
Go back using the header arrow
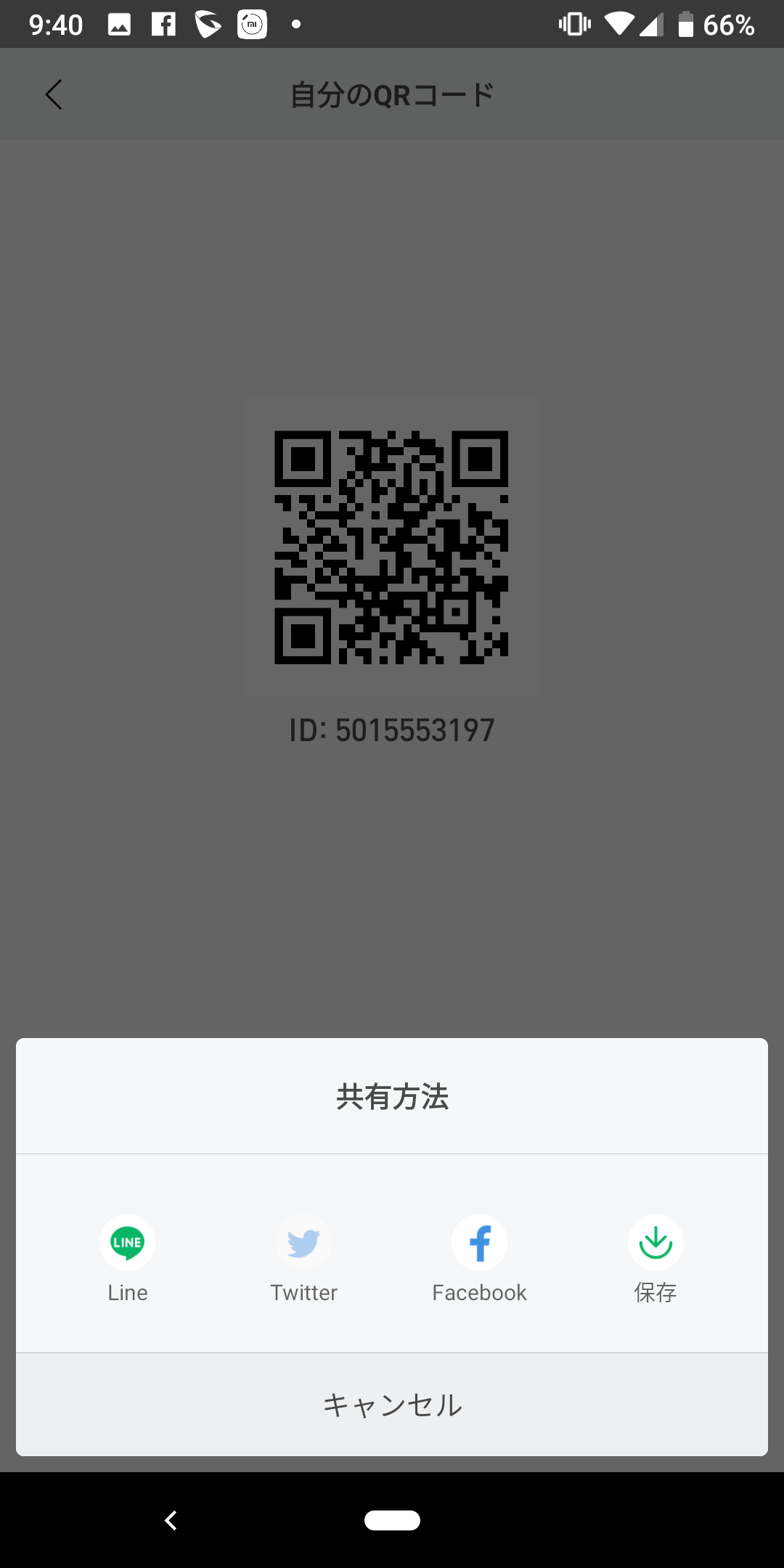[54, 94]
